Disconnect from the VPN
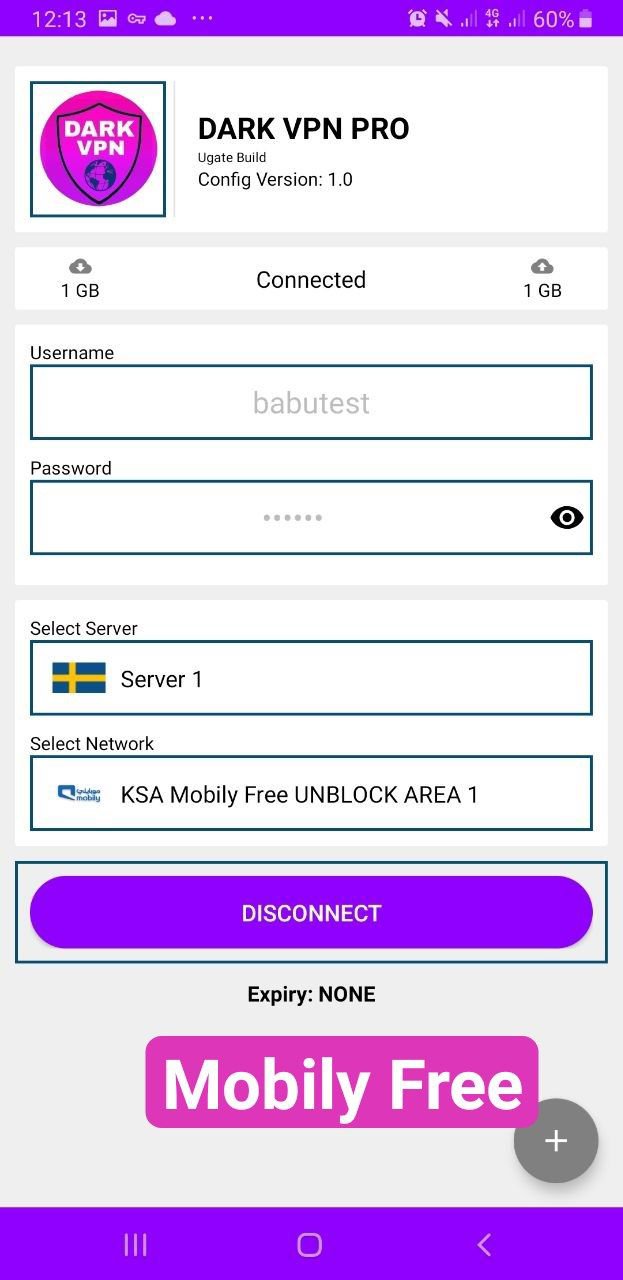This screenshot has width=623, height=1280. pyautogui.click(x=311, y=912)
